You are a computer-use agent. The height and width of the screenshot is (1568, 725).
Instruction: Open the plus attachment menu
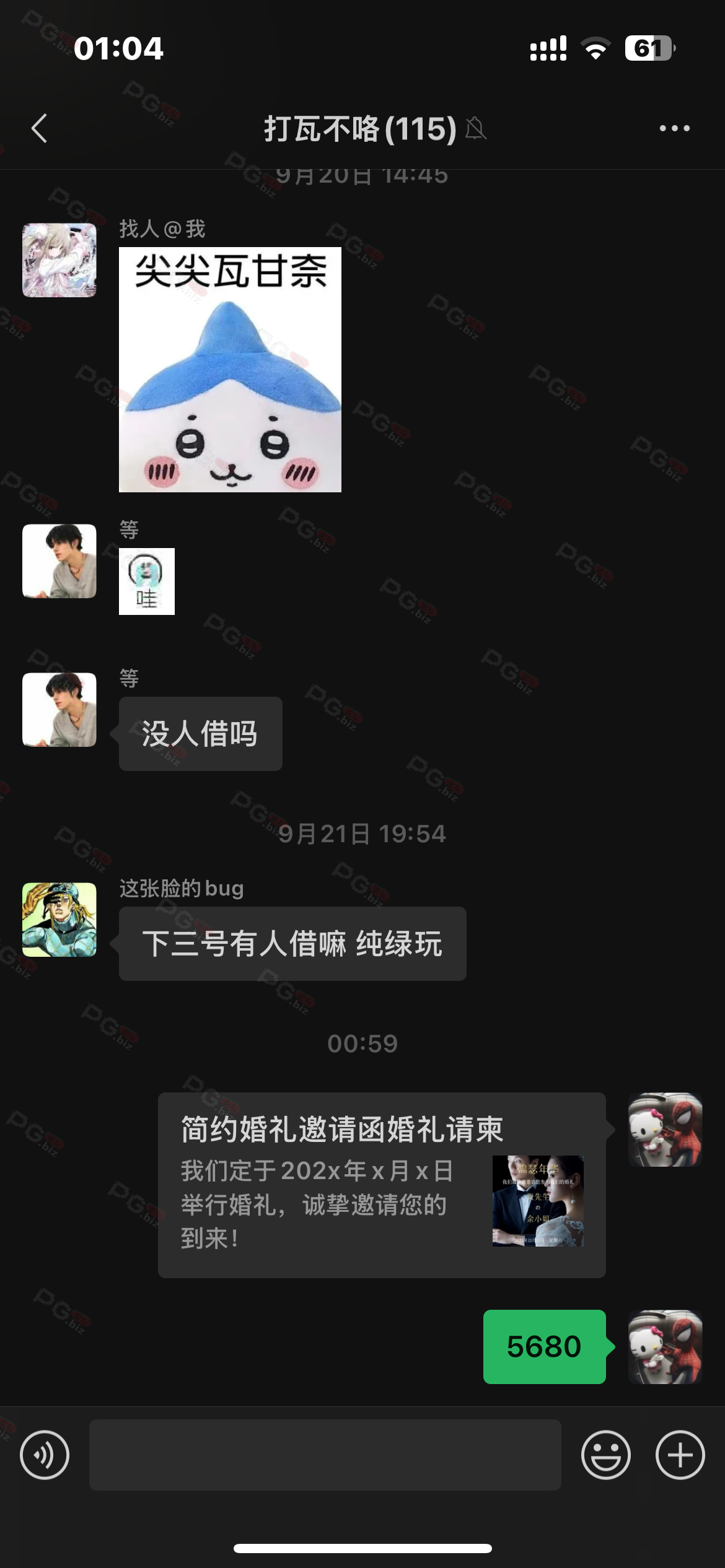680,1455
